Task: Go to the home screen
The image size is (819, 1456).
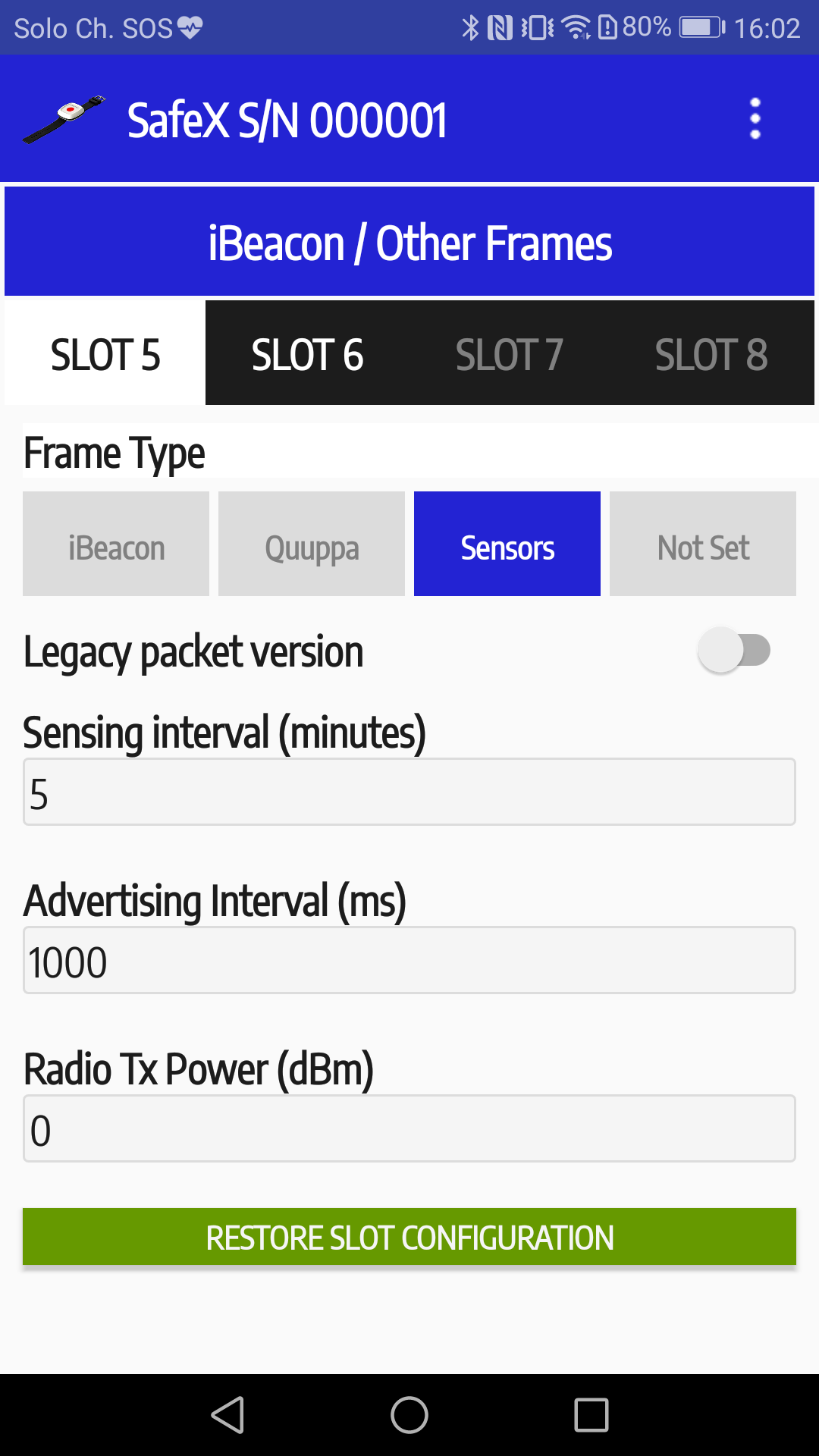Action: click(x=409, y=1415)
